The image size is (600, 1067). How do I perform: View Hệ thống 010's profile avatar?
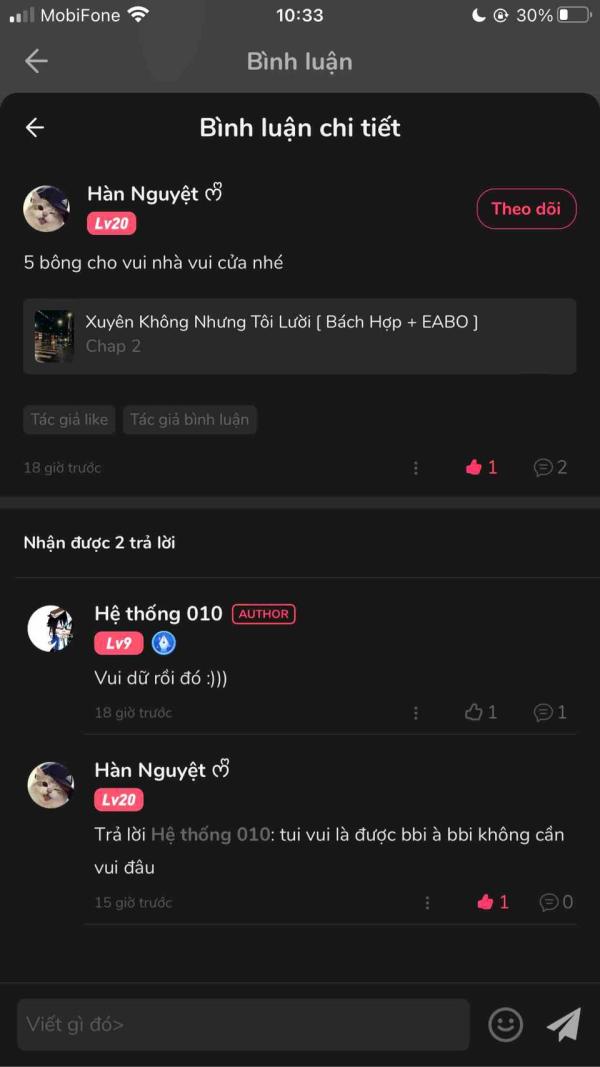point(50,628)
